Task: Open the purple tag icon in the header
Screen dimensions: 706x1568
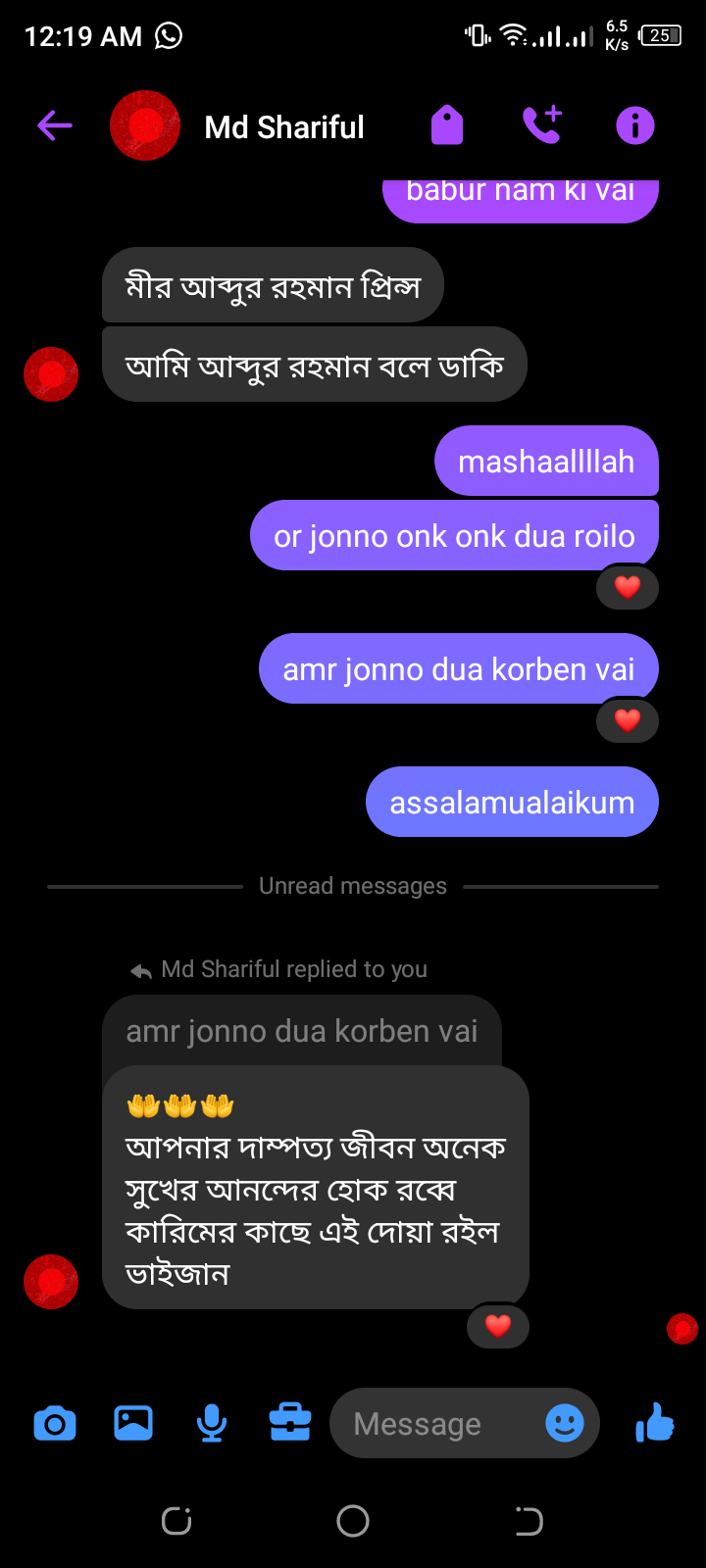Action: point(447,125)
